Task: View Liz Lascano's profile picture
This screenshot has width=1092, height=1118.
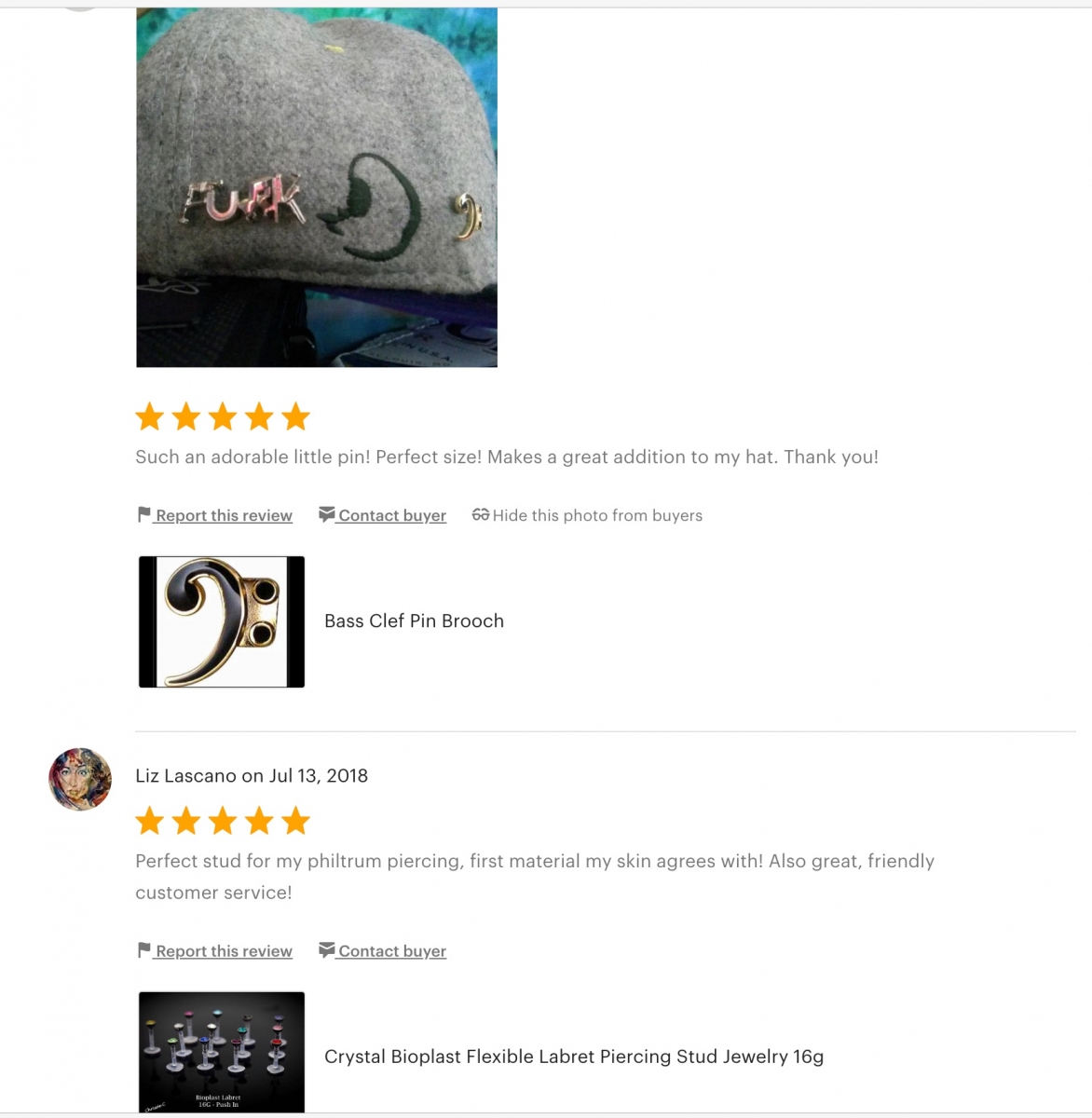Action: pos(80,779)
